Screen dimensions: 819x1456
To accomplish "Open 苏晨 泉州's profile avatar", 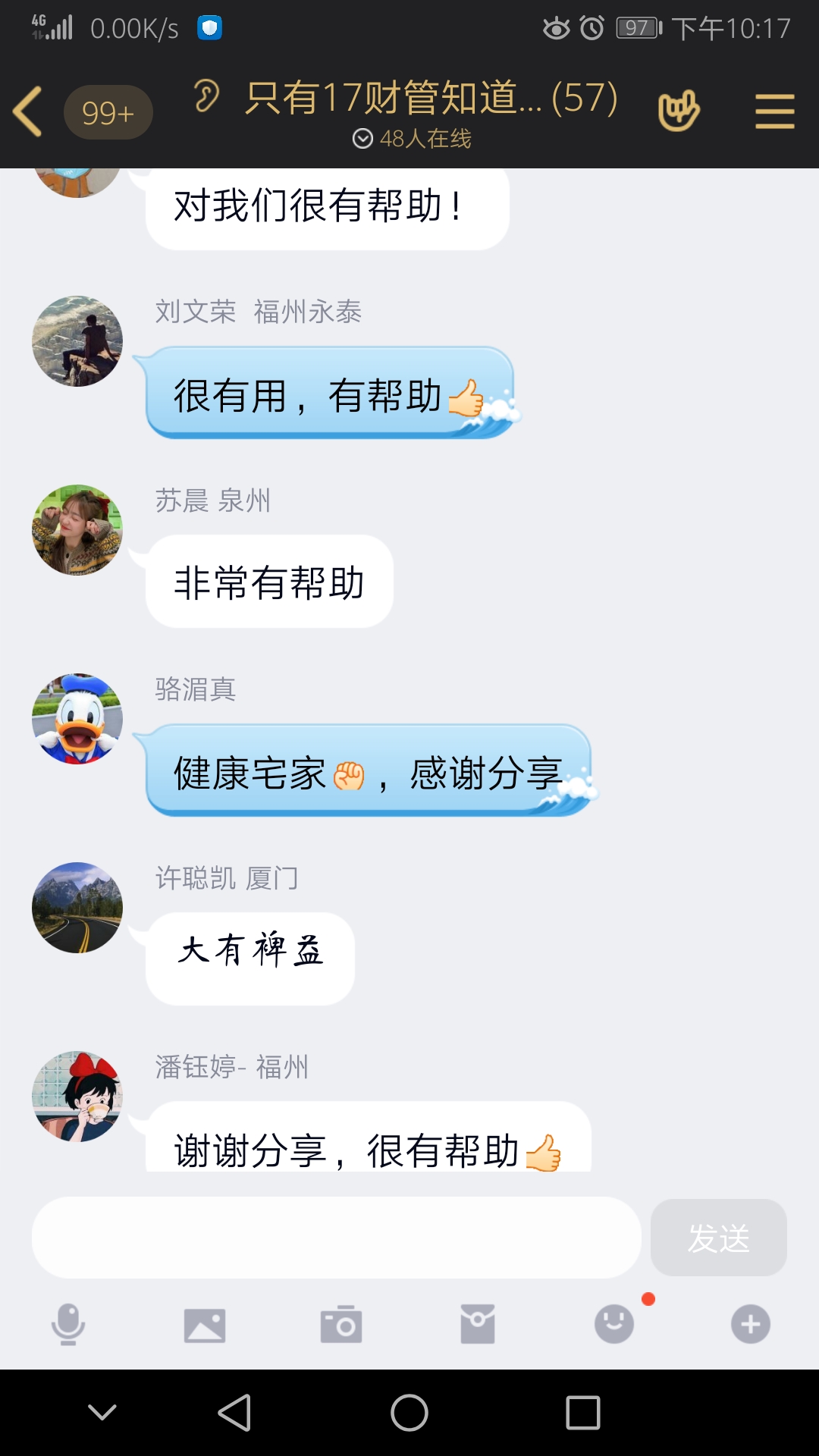I will click(77, 530).
